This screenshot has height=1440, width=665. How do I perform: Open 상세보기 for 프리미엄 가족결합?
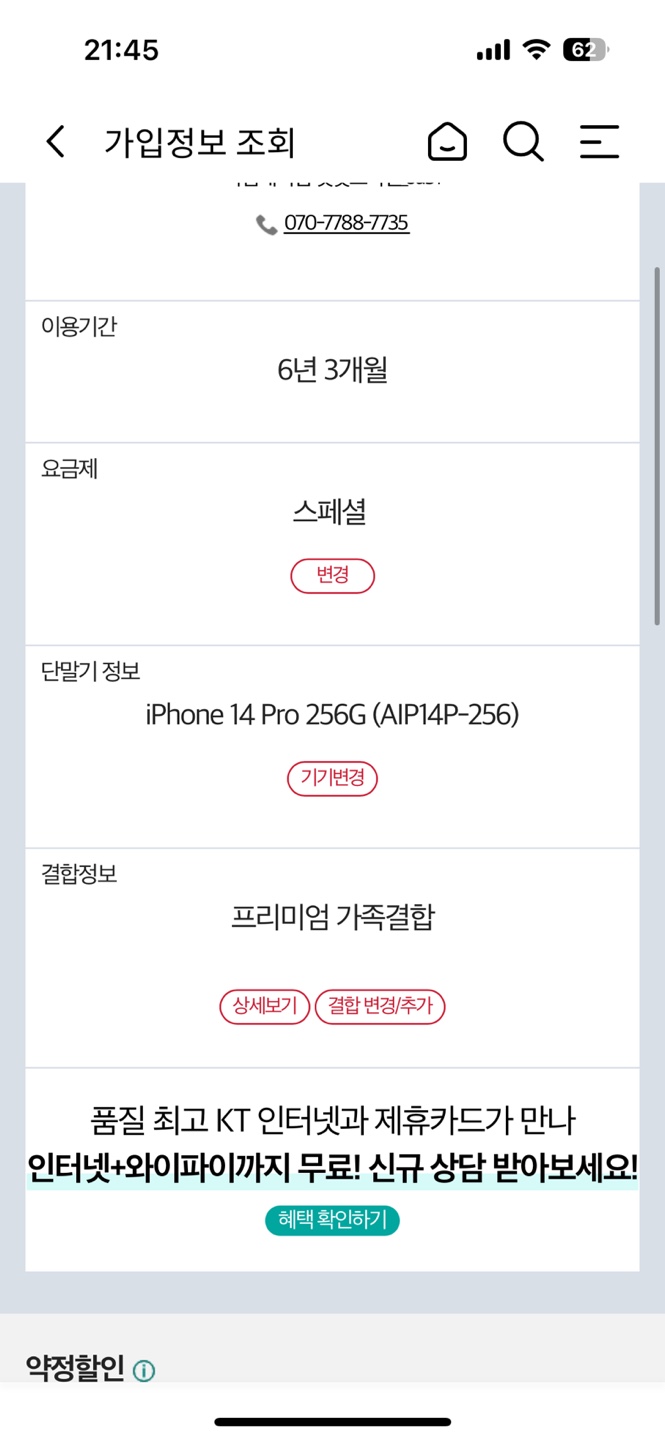pos(265,1006)
